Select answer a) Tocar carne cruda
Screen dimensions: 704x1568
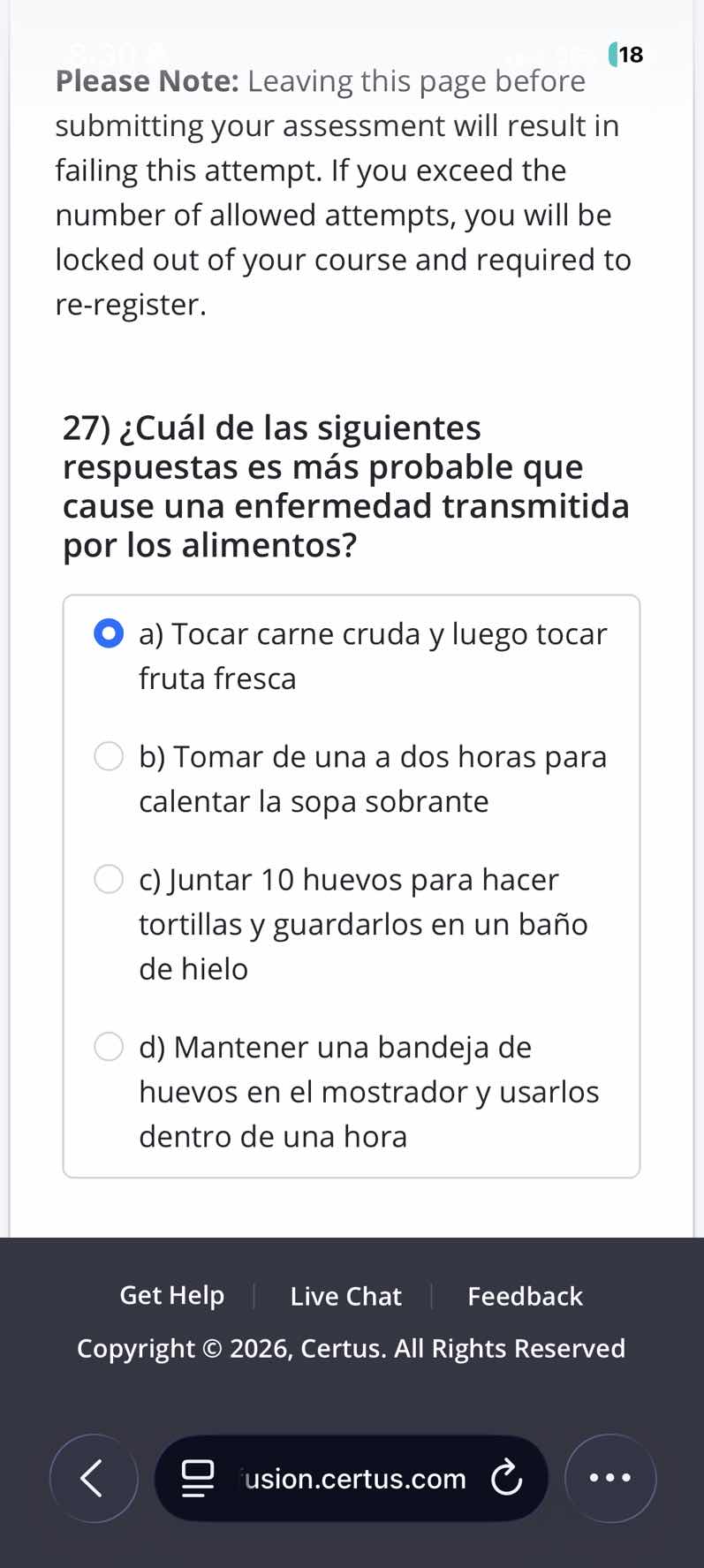[109, 634]
